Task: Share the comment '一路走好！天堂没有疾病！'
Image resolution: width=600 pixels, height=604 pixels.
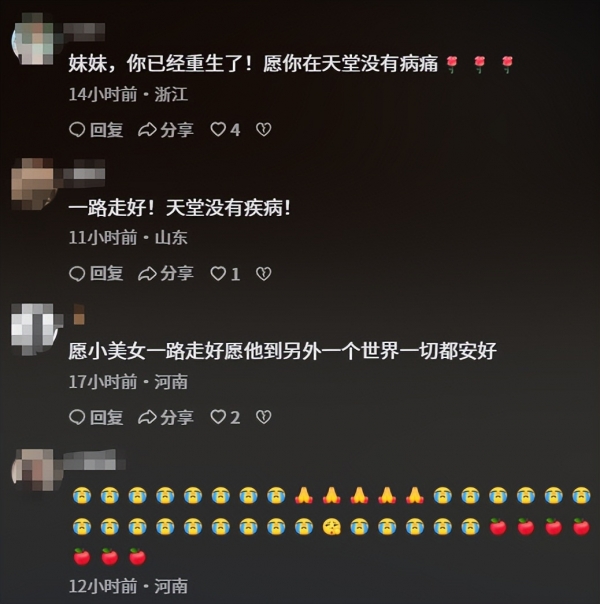Action: (x=166, y=274)
